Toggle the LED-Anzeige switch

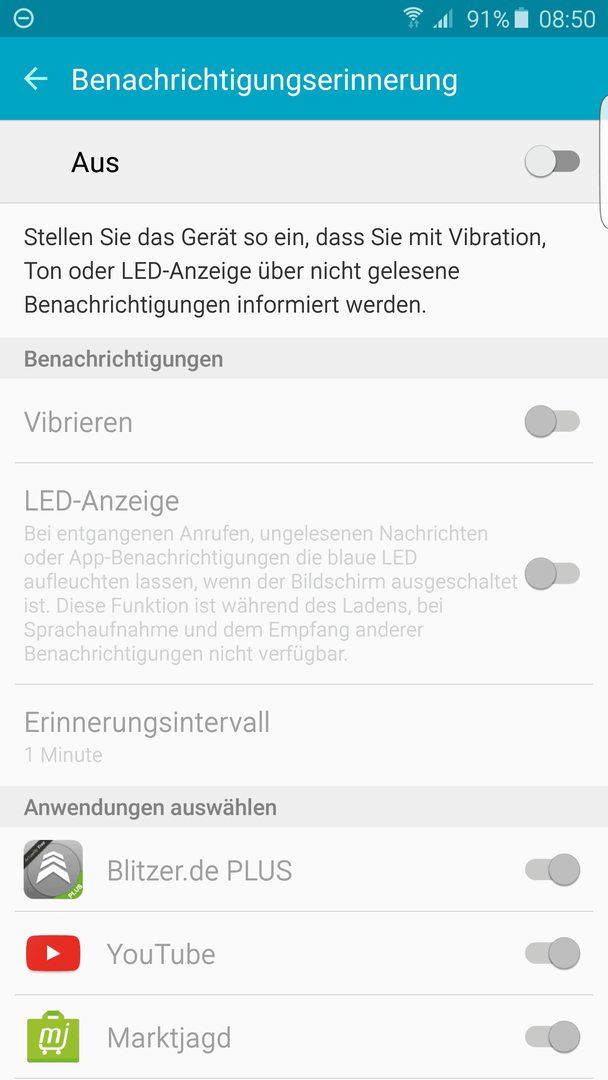point(552,573)
